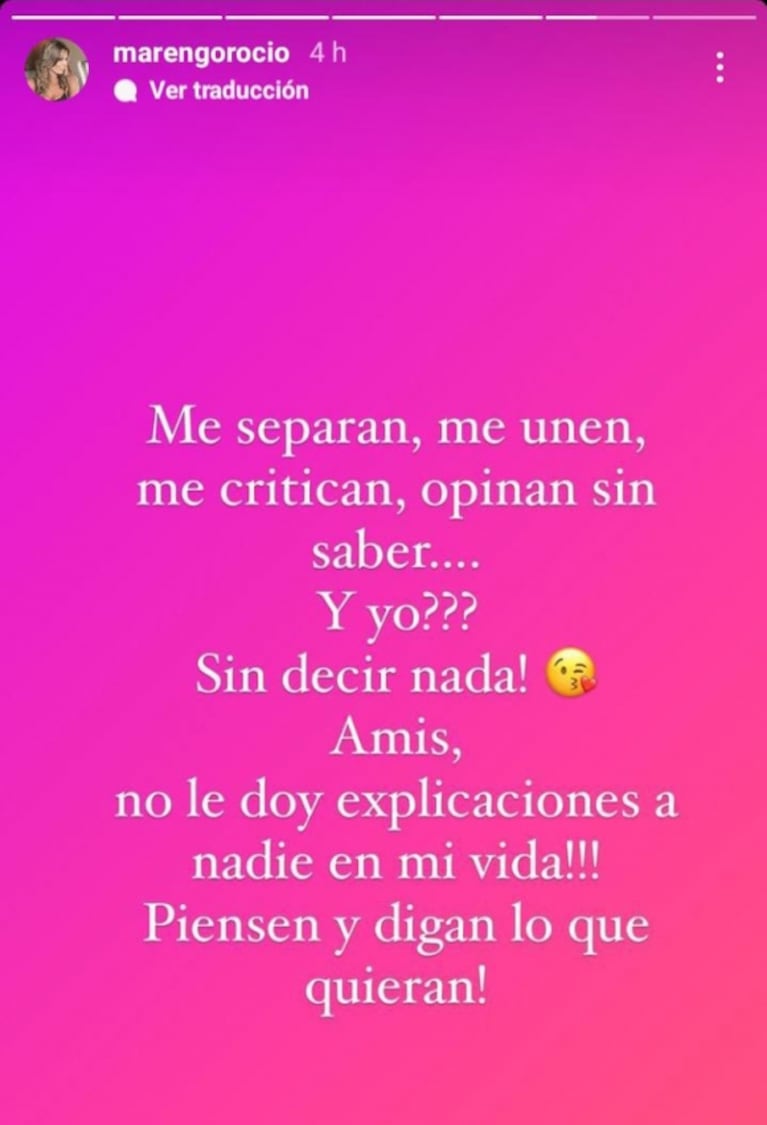
Task: Open marengorocio's profile picture
Action: [x=56, y=68]
